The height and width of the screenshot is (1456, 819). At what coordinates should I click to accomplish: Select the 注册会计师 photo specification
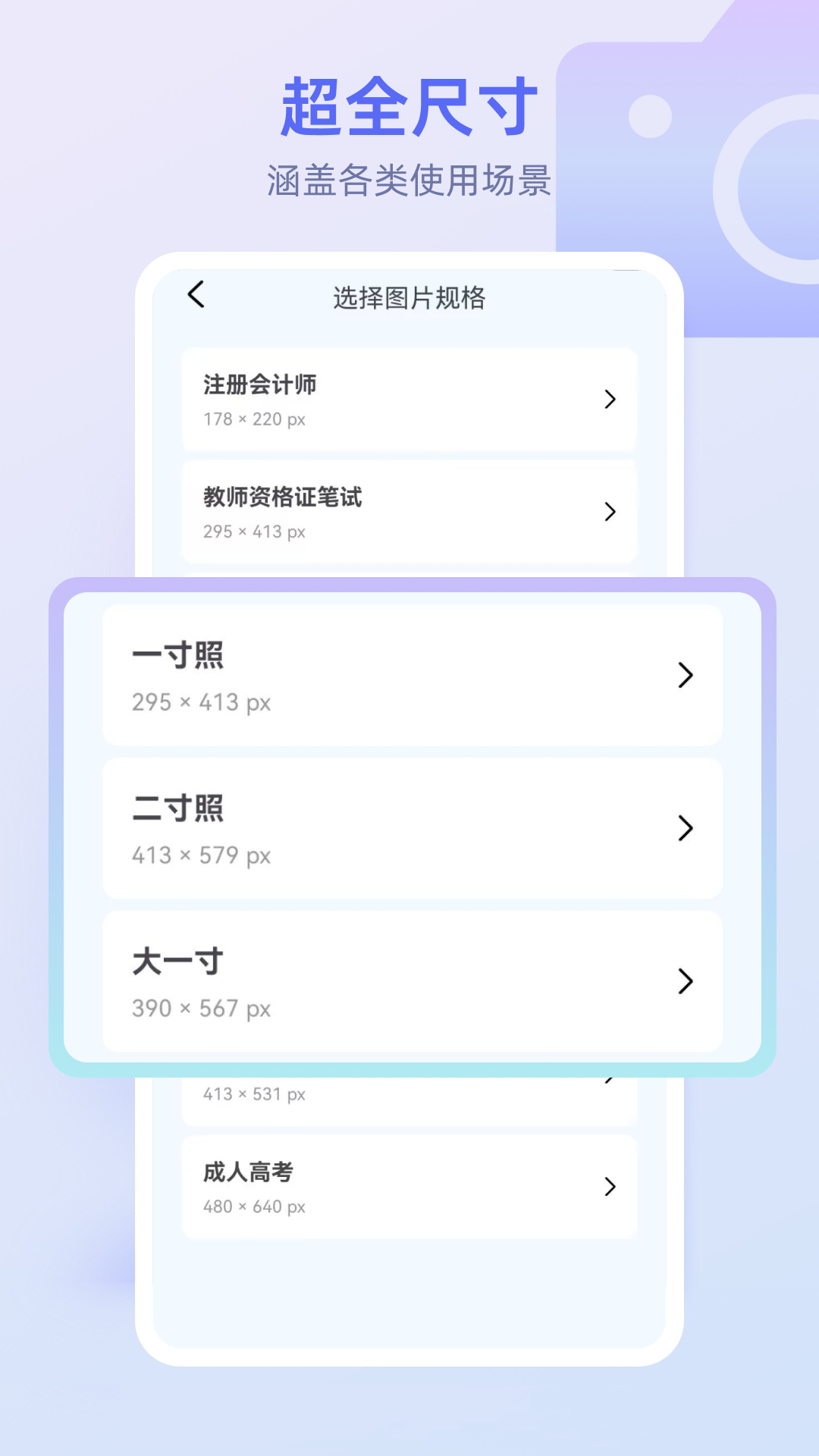(x=409, y=400)
